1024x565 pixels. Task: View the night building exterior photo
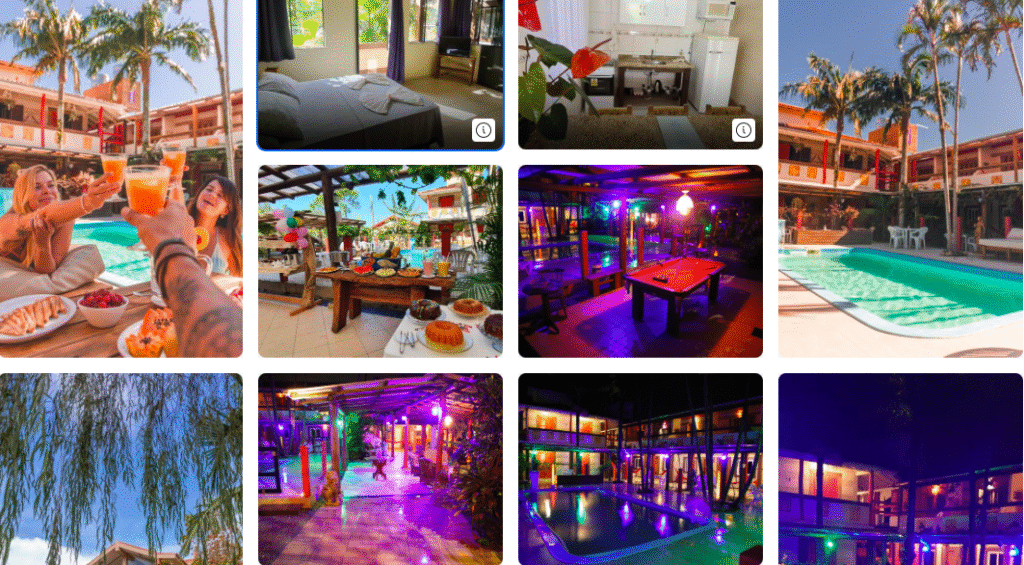(x=900, y=470)
